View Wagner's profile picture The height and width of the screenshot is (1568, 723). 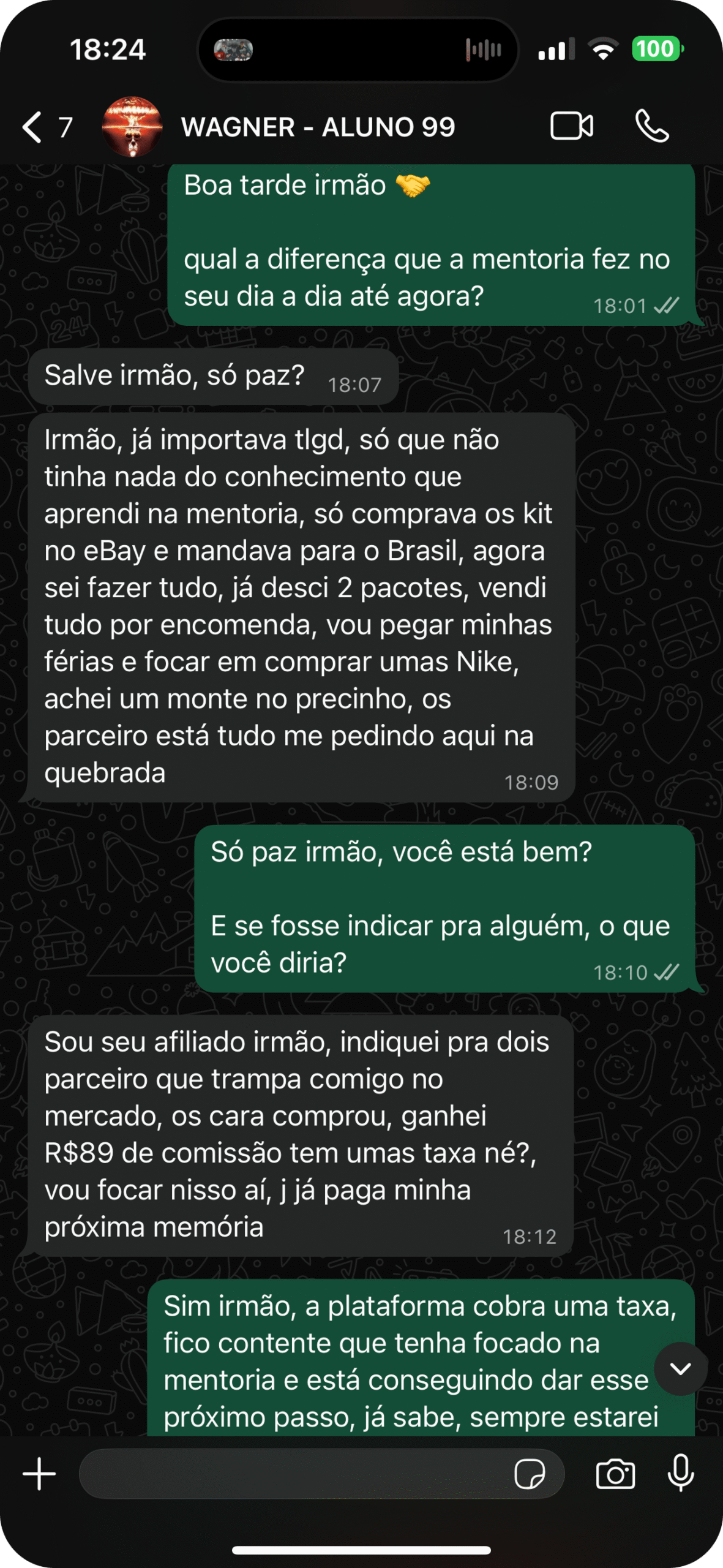[133, 127]
